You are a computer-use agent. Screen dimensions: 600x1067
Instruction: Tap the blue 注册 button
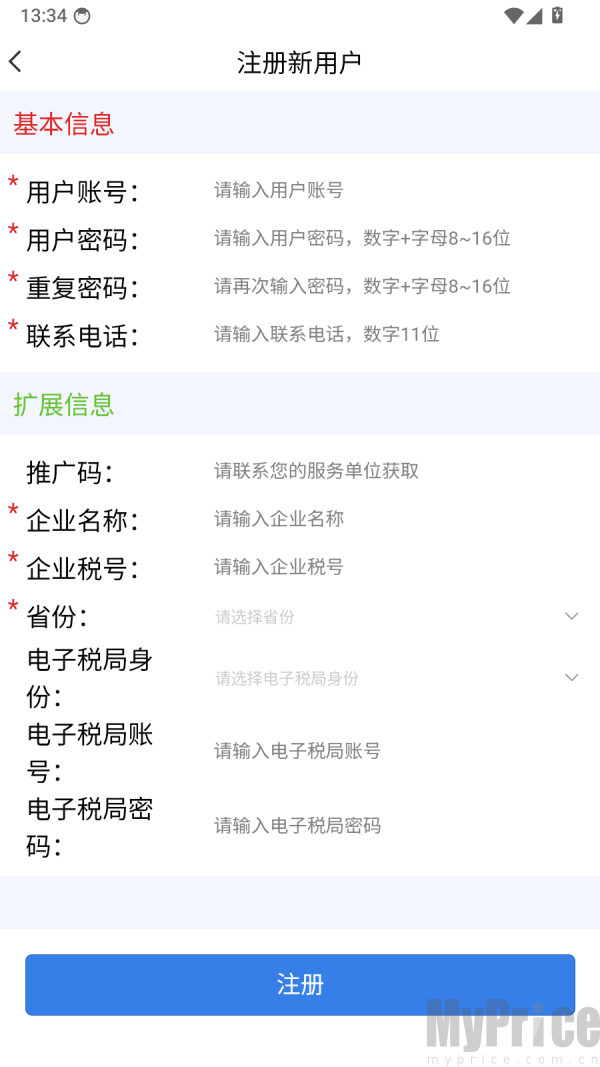click(300, 985)
